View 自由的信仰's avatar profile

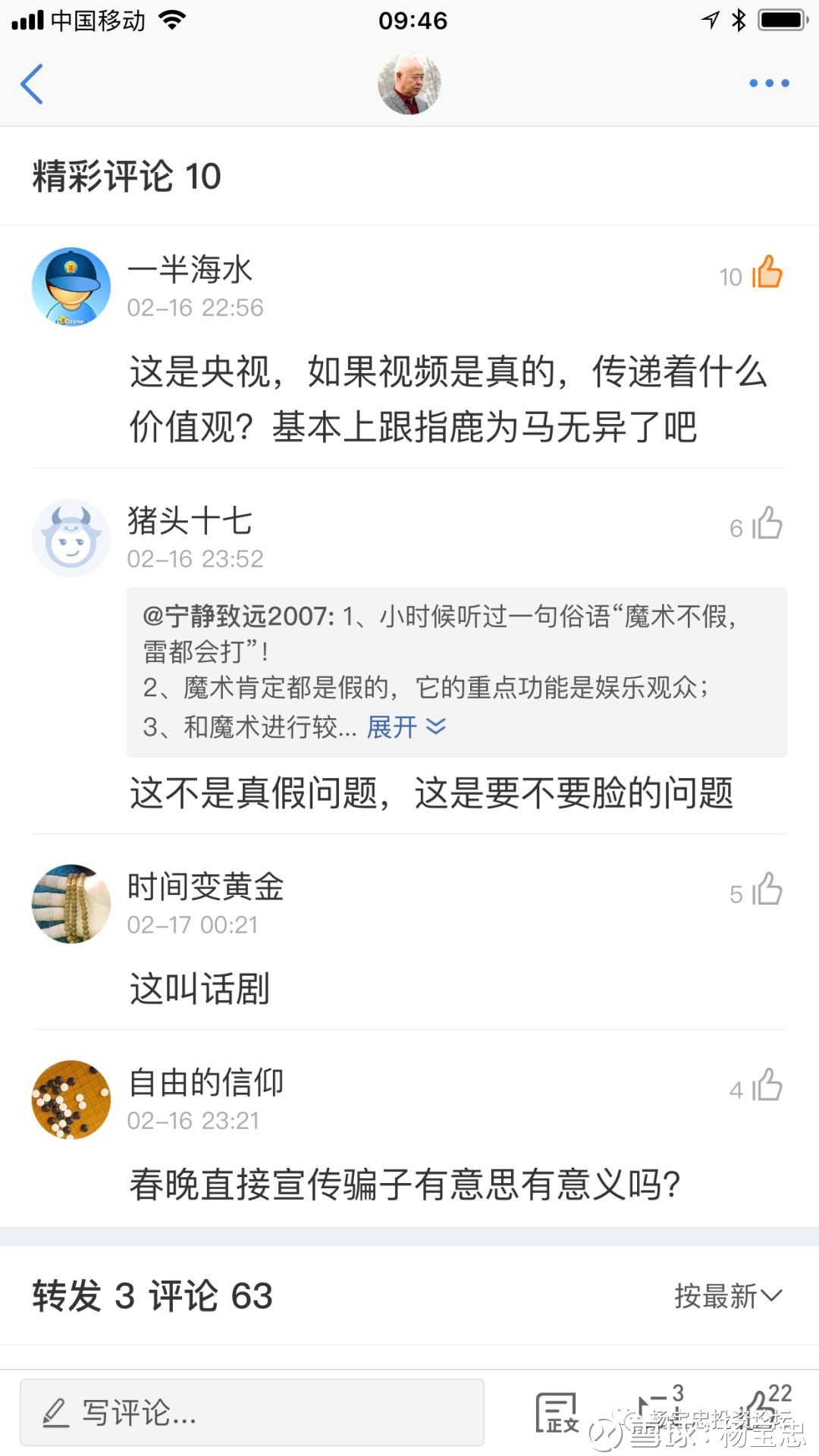pyautogui.click(x=71, y=1100)
